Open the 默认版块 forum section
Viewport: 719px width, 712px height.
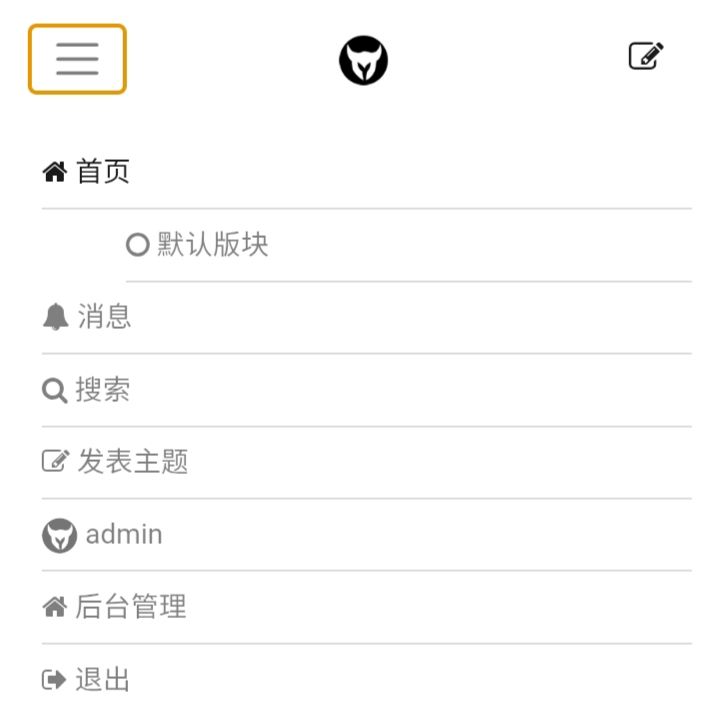coord(198,244)
